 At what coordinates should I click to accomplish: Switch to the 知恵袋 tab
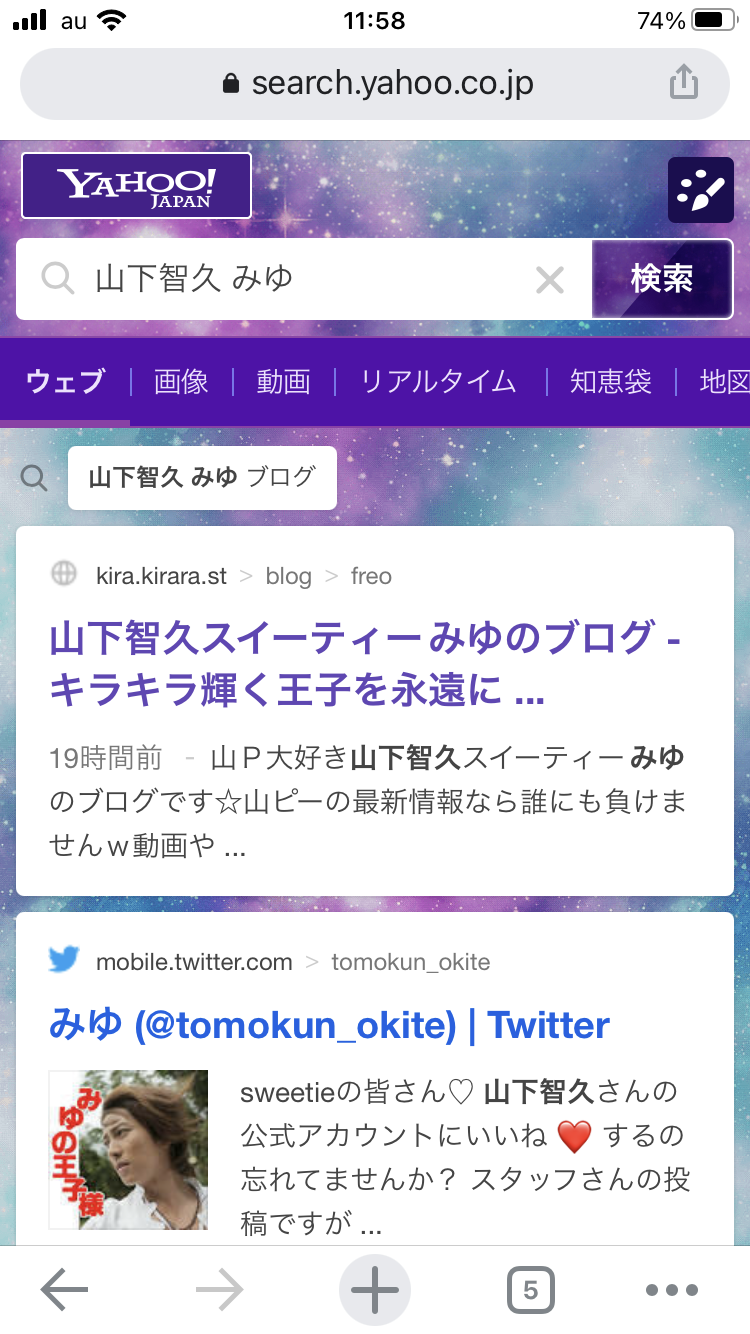click(610, 381)
